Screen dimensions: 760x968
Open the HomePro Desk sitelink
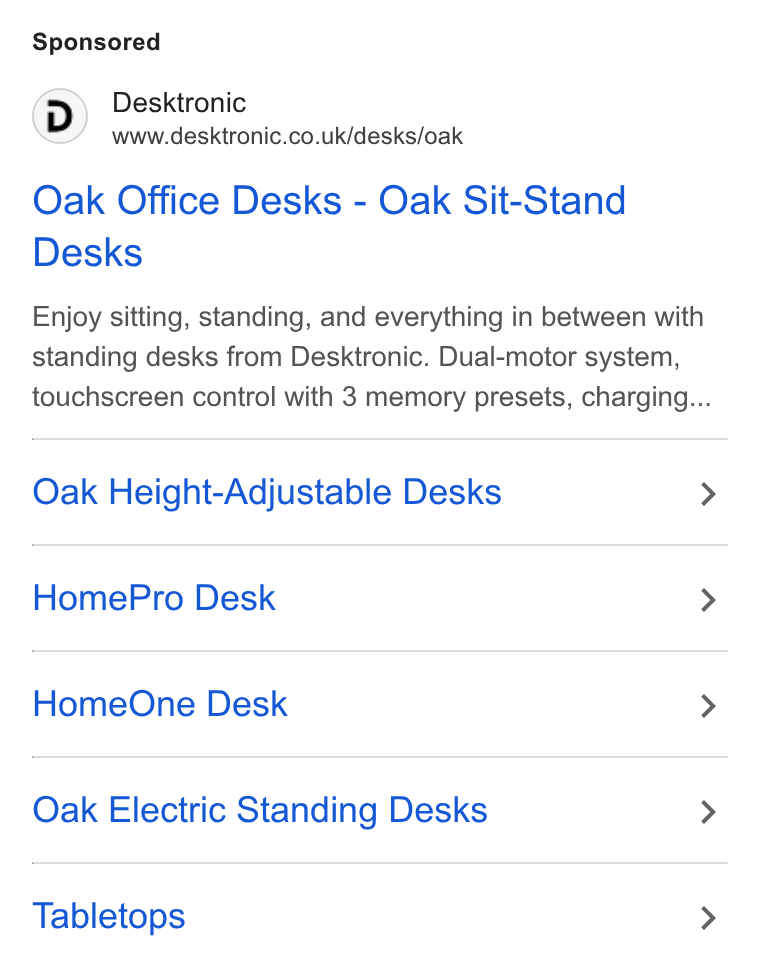pyautogui.click(x=380, y=598)
